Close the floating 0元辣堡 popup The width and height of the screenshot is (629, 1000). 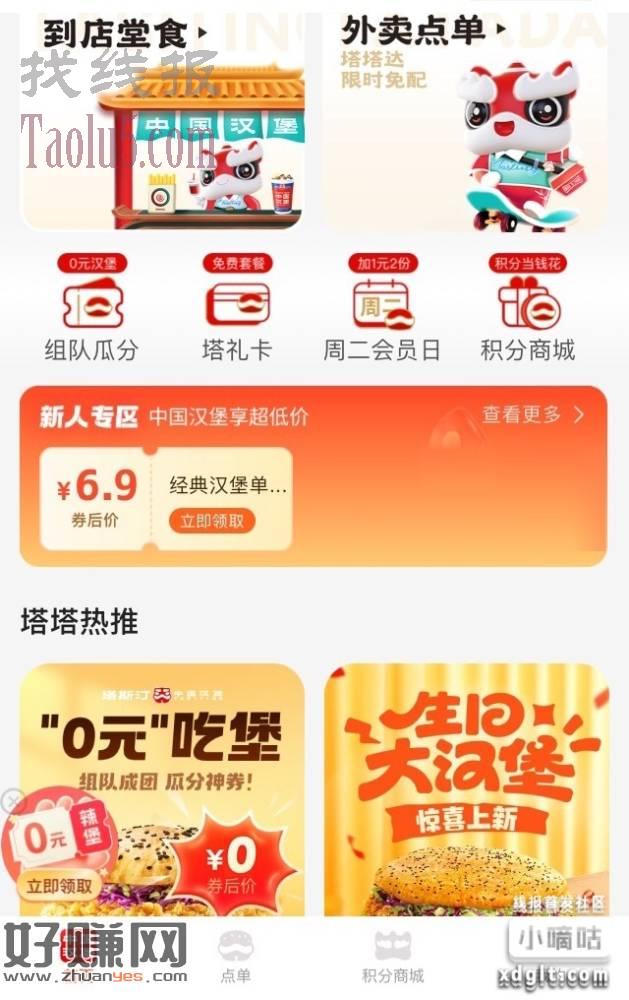coord(12,800)
